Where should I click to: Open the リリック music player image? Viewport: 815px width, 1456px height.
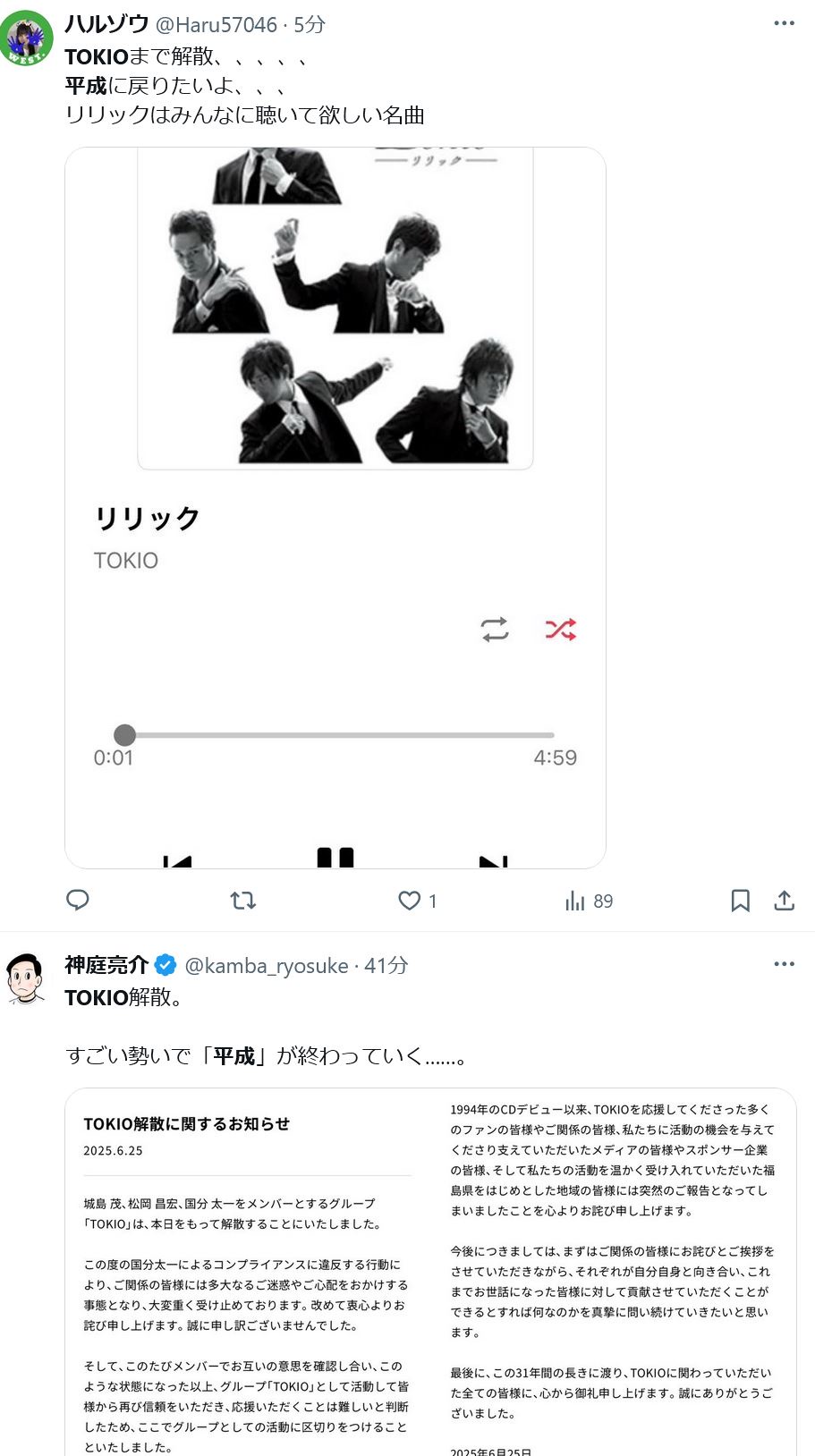[x=335, y=507]
